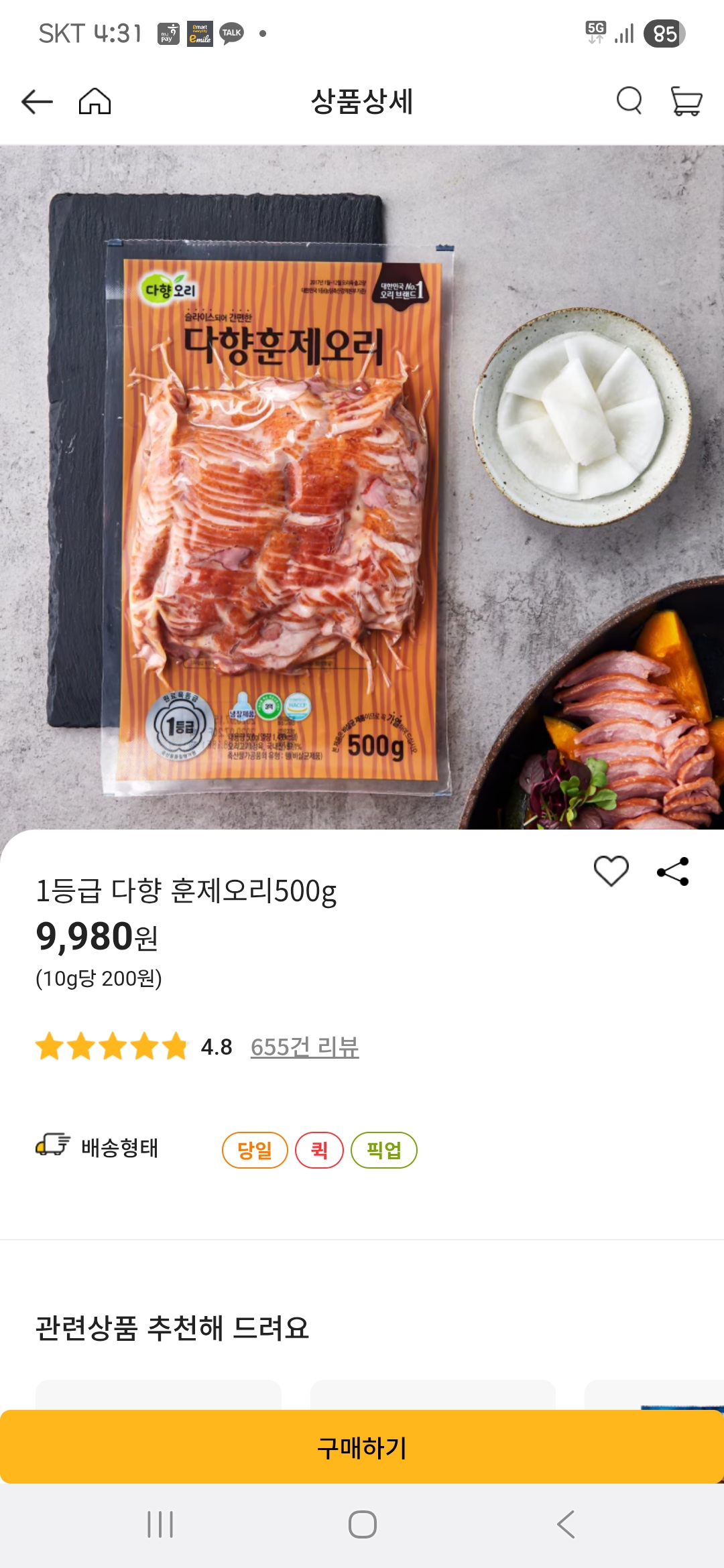Tap the back arrow to return
This screenshot has width=724, height=1568.
[38, 102]
